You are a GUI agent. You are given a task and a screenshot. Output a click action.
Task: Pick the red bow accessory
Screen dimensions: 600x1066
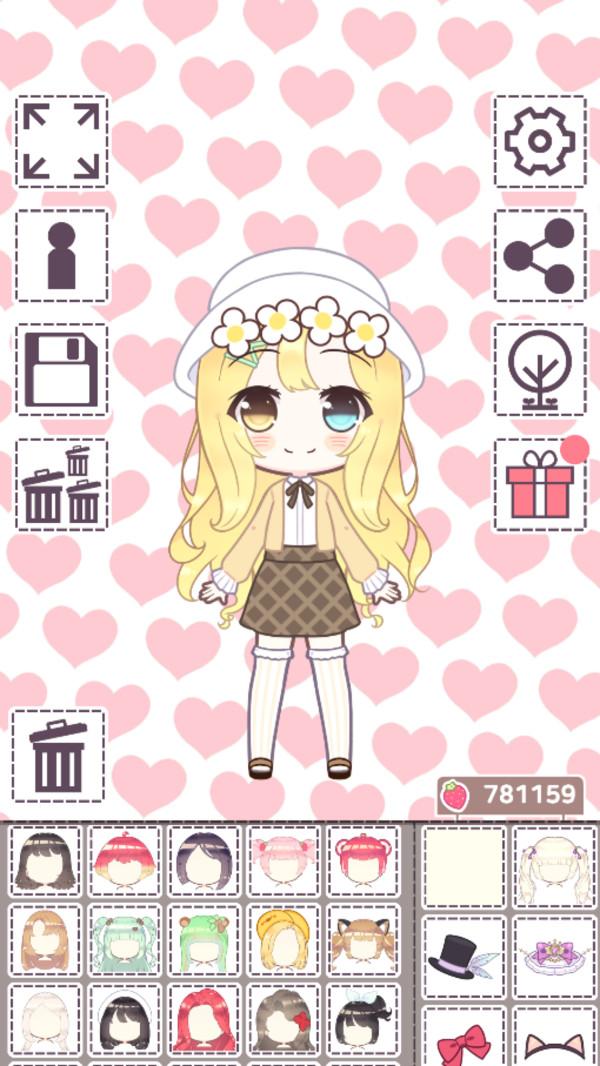[x=463, y=1040]
